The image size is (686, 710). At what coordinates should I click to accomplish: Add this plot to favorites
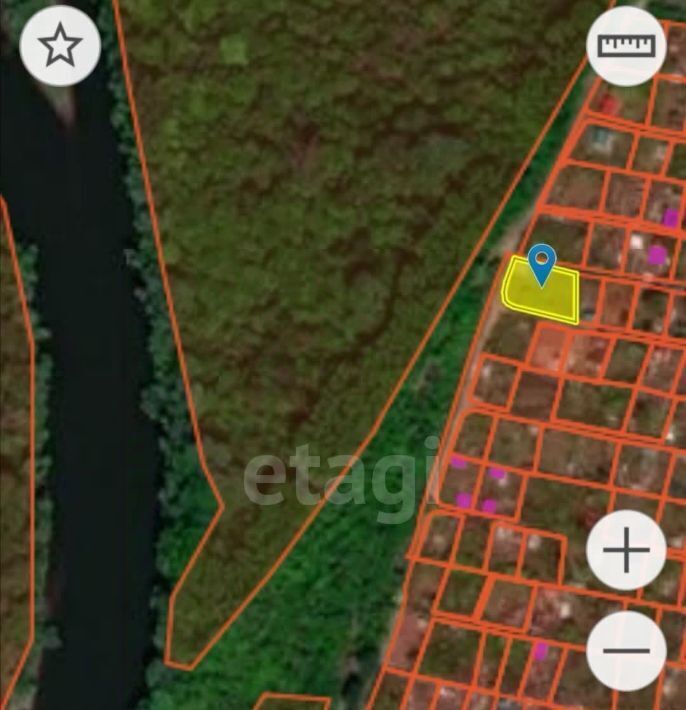[60, 45]
